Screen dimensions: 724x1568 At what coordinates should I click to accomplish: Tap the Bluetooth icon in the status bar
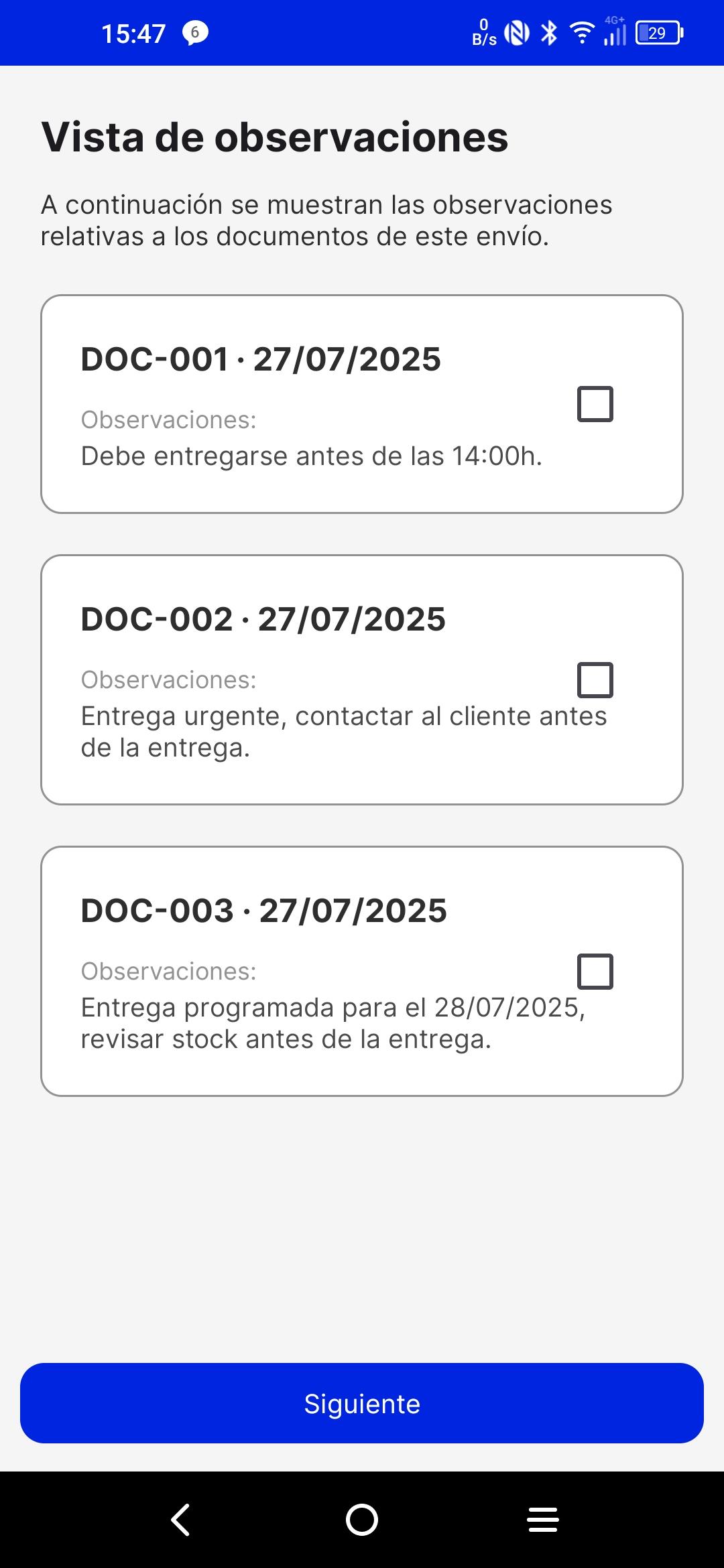pos(550,32)
